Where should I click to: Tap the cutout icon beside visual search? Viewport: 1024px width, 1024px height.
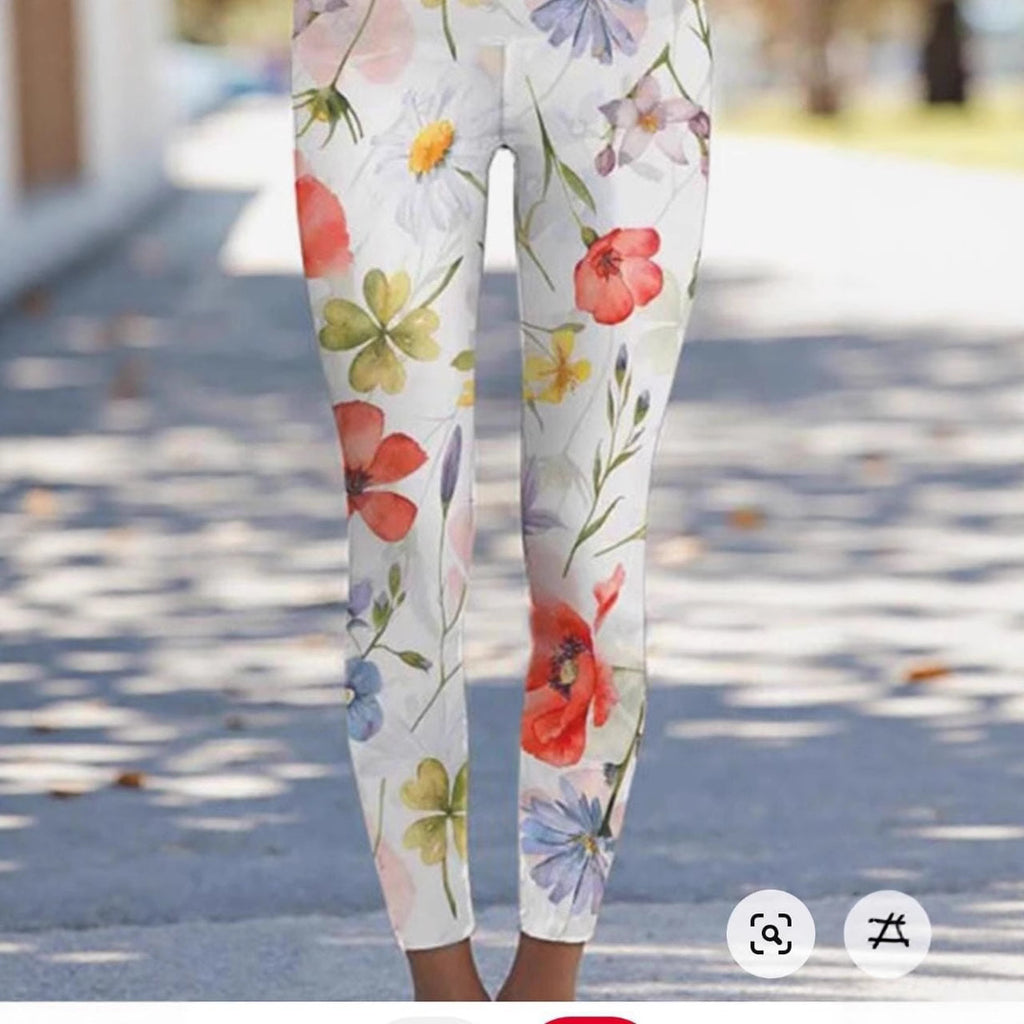[x=887, y=933]
